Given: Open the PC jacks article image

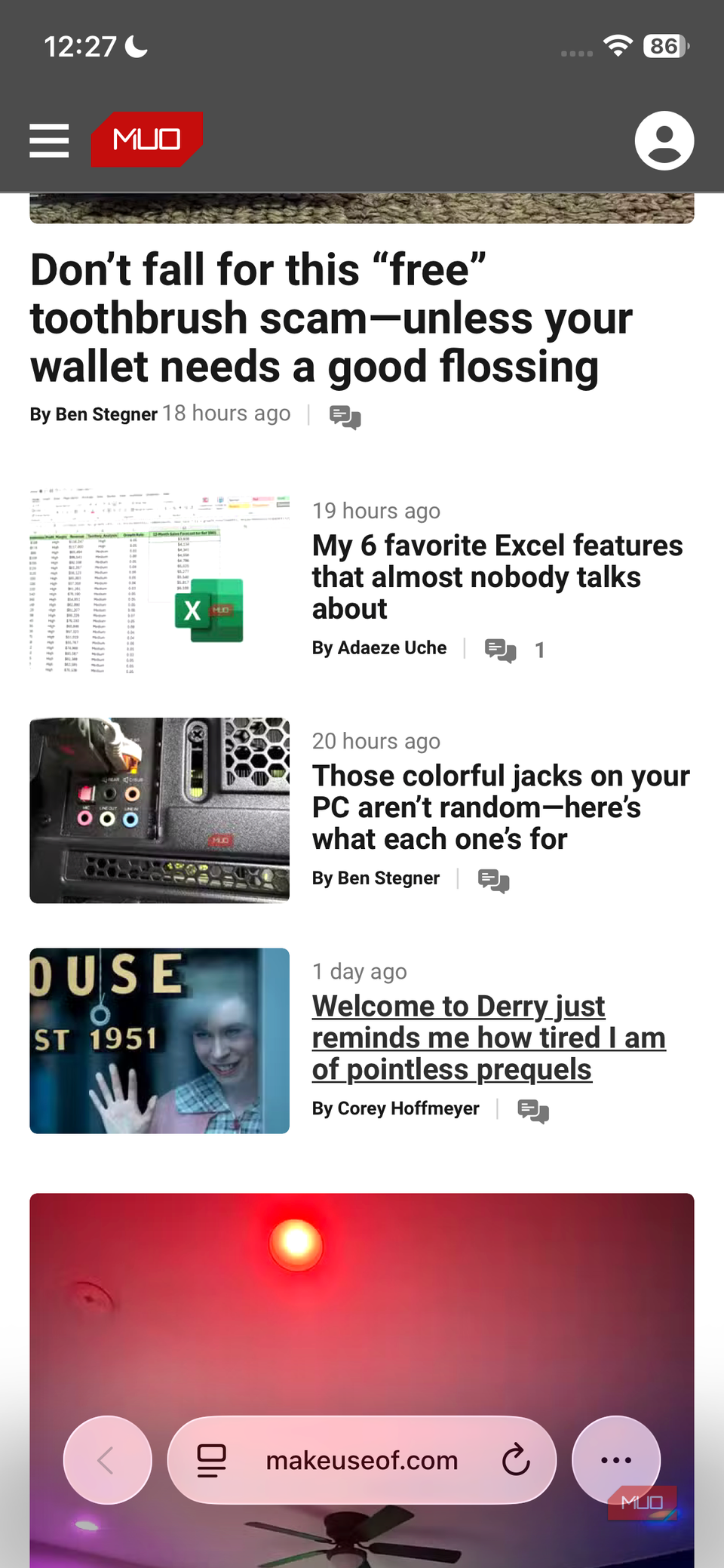Looking at the screenshot, I should (159, 810).
